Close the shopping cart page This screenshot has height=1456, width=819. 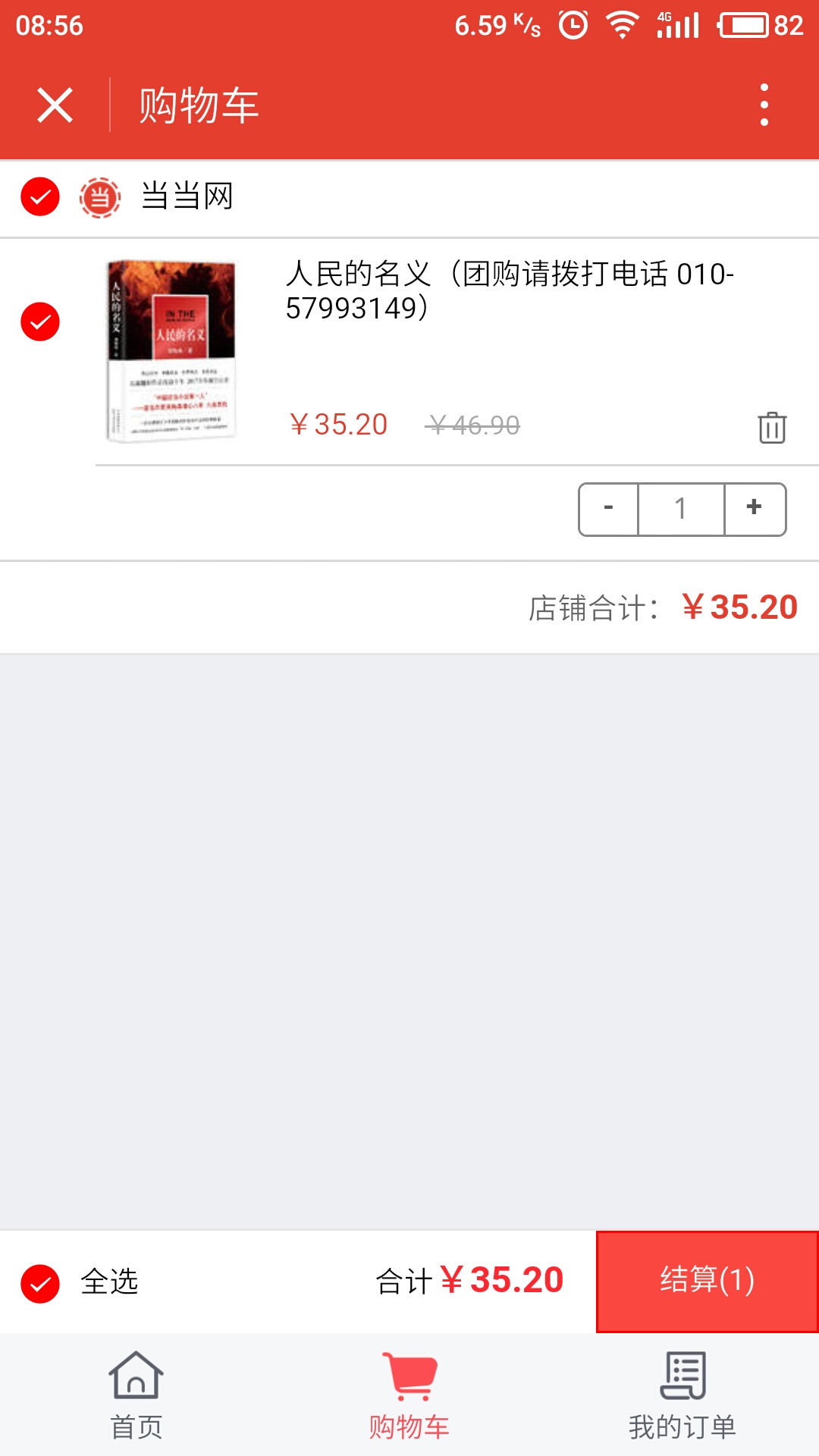coord(55,105)
